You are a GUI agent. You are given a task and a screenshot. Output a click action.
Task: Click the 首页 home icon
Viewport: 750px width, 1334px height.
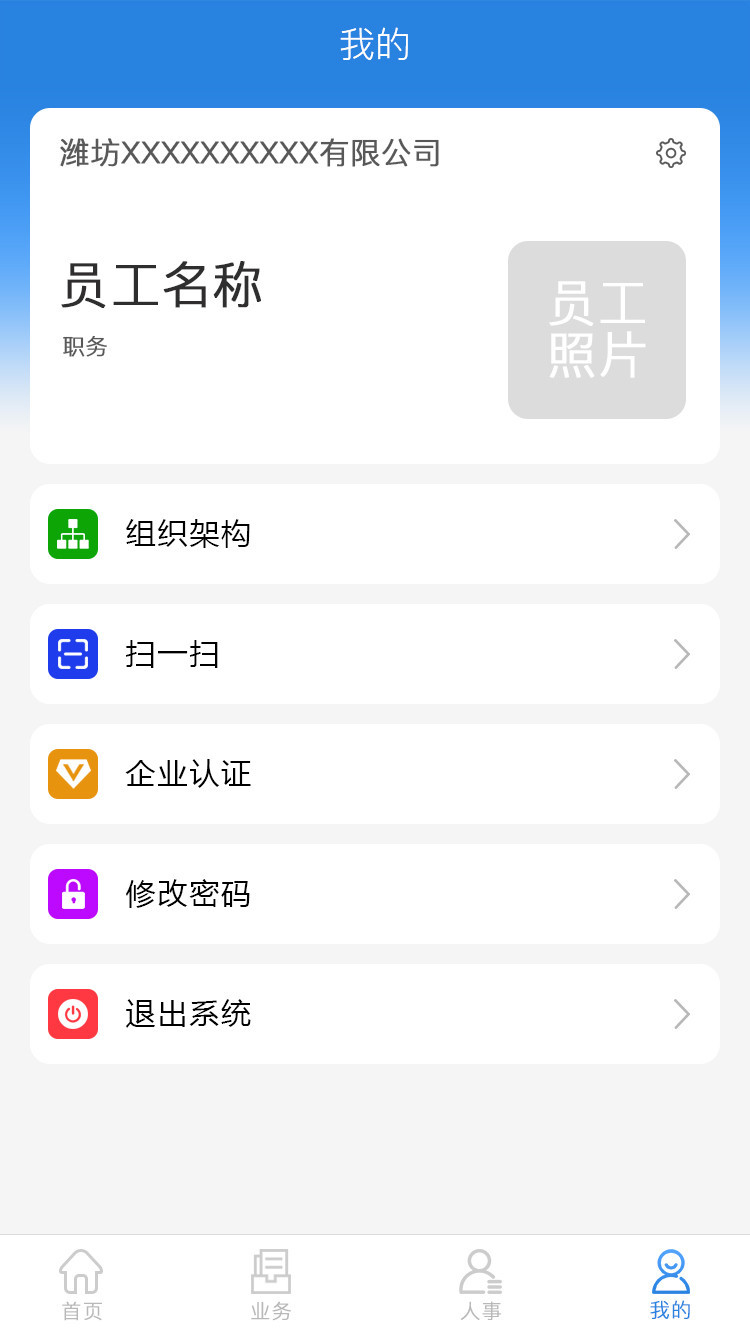pyautogui.click(x=81, y=1268)
